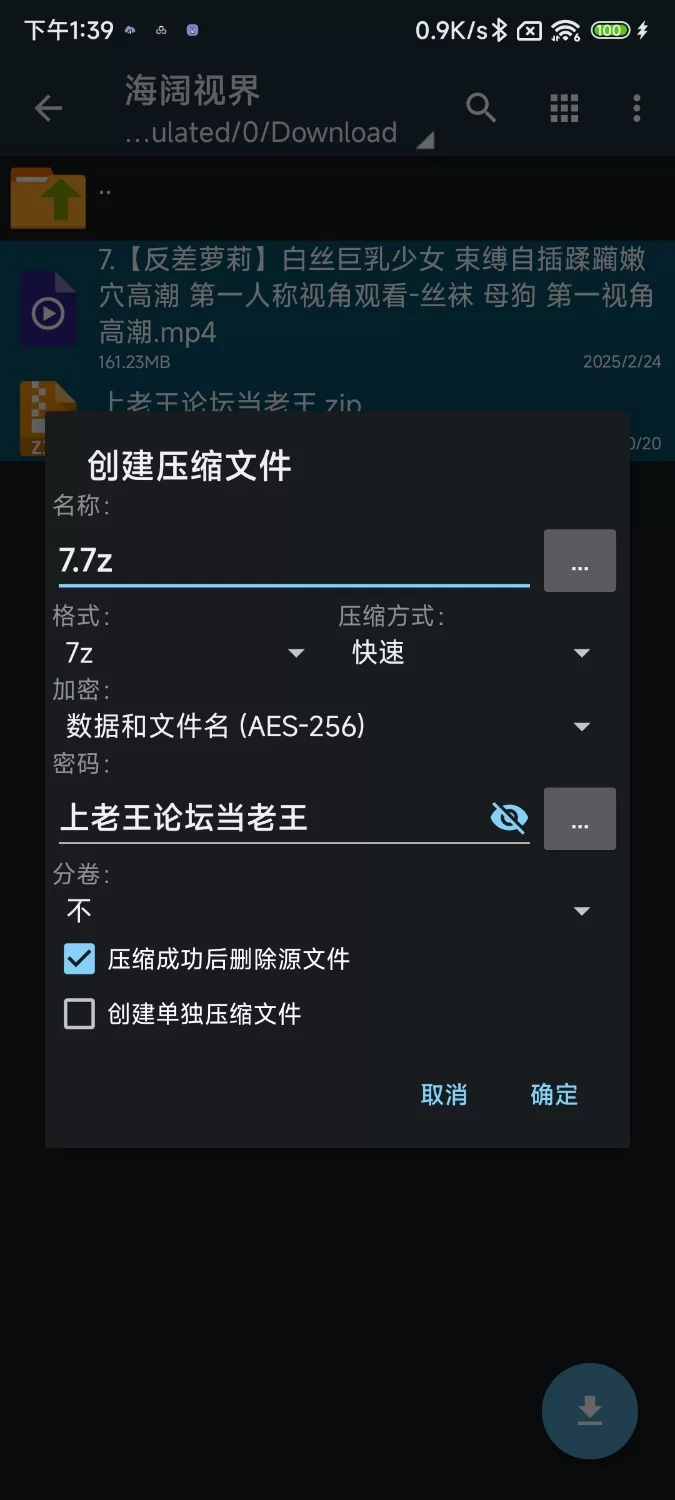Confirm archive creation with 确定
Image resolution: width=675 pixels, height=1500 pixels.
point(554,1094)
